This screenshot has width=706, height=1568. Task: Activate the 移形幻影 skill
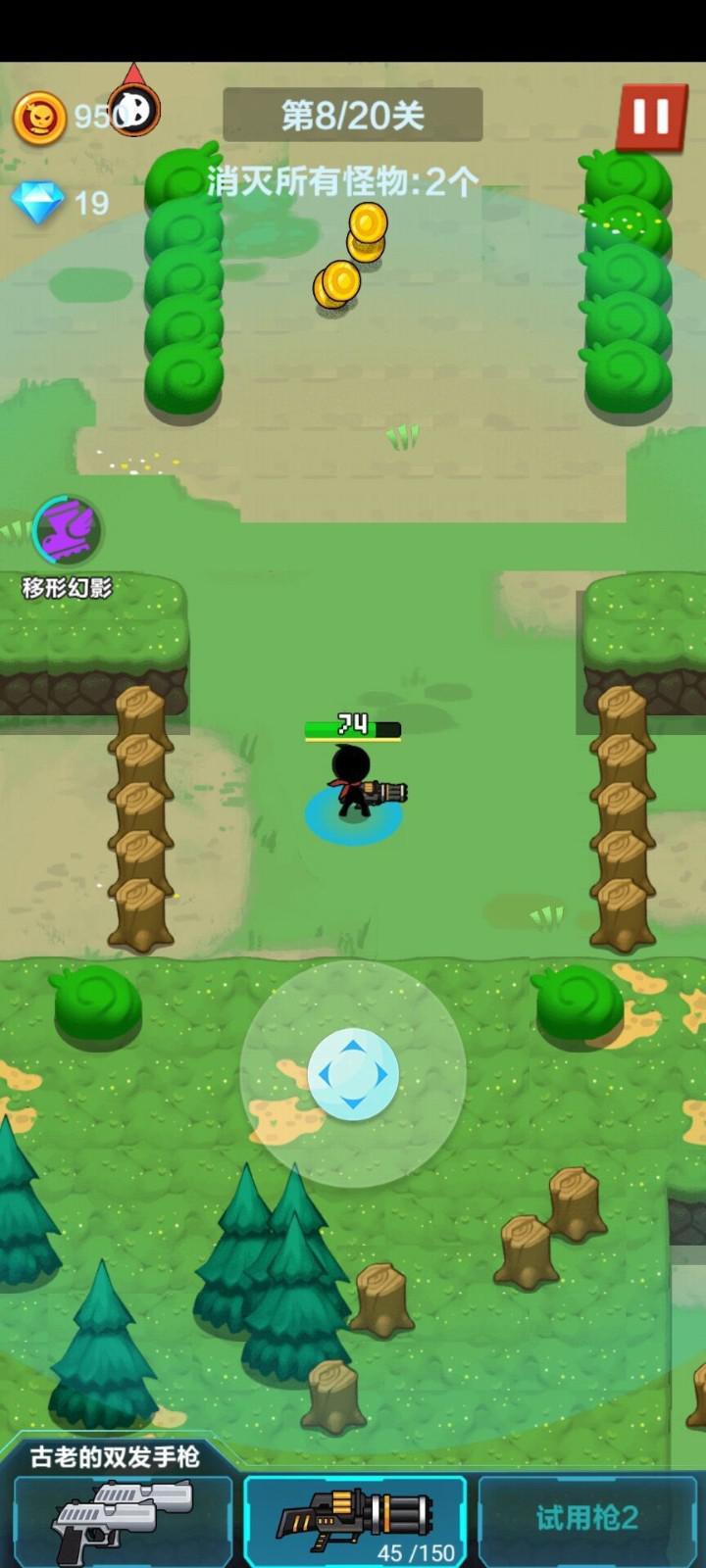pos(67,529)
